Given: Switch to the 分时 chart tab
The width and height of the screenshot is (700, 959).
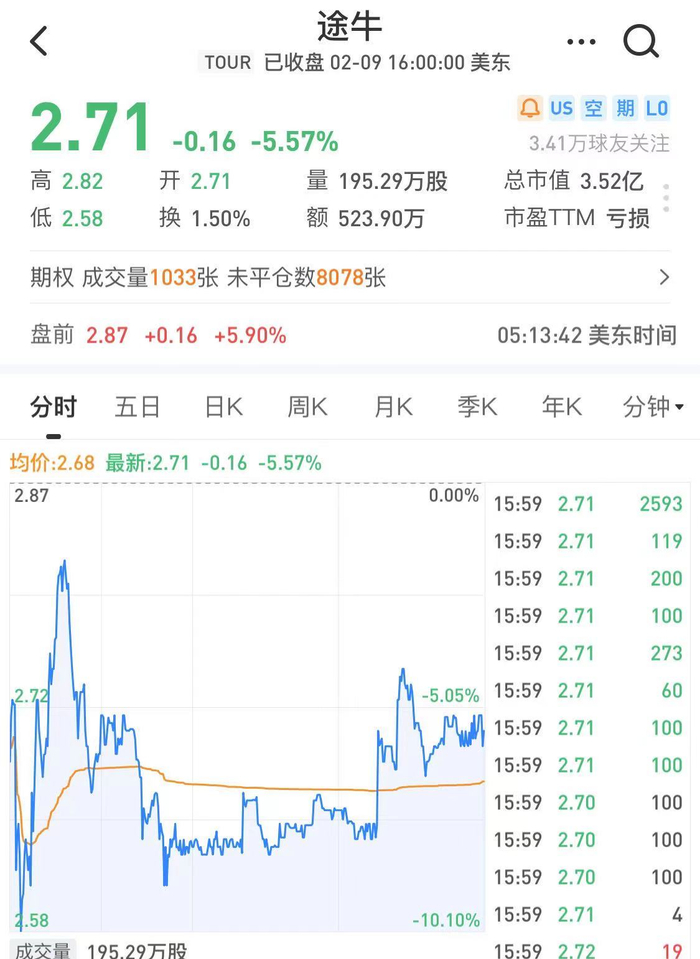Looking at the screenshot, I should coord(53,407).
